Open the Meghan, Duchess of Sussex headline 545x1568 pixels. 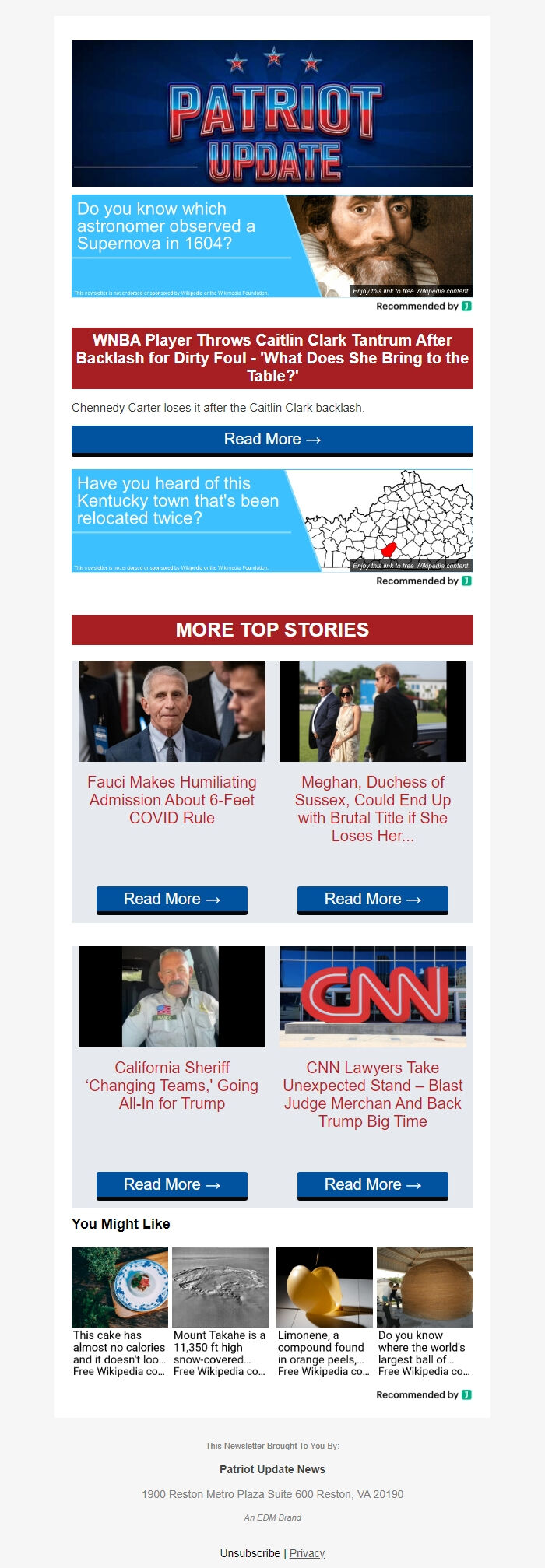[373, 809]
